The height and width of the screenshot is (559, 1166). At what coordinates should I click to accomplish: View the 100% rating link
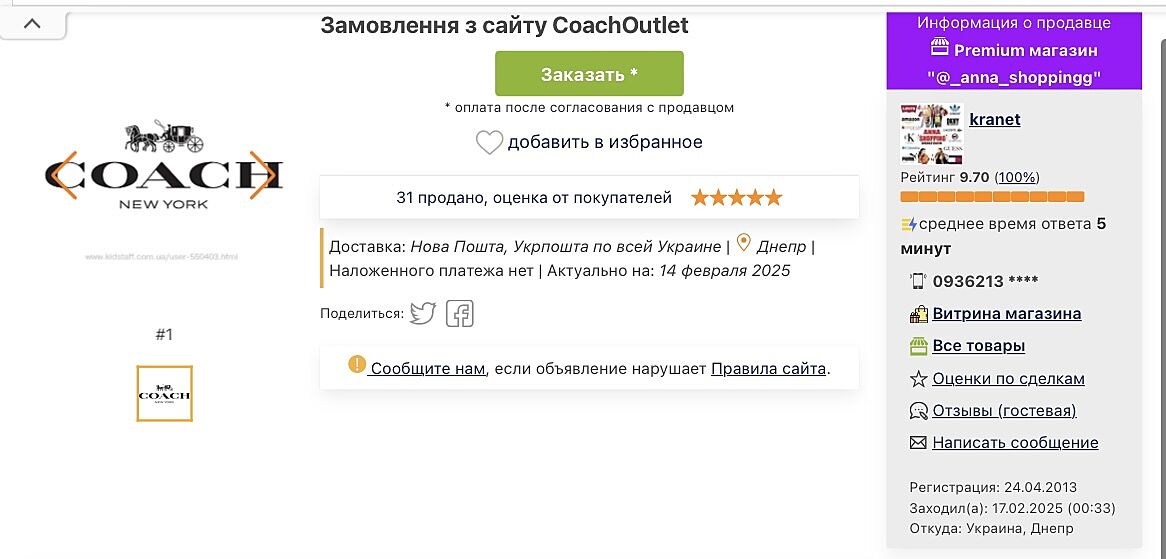pyautogui.click(x=1016, y=177)
